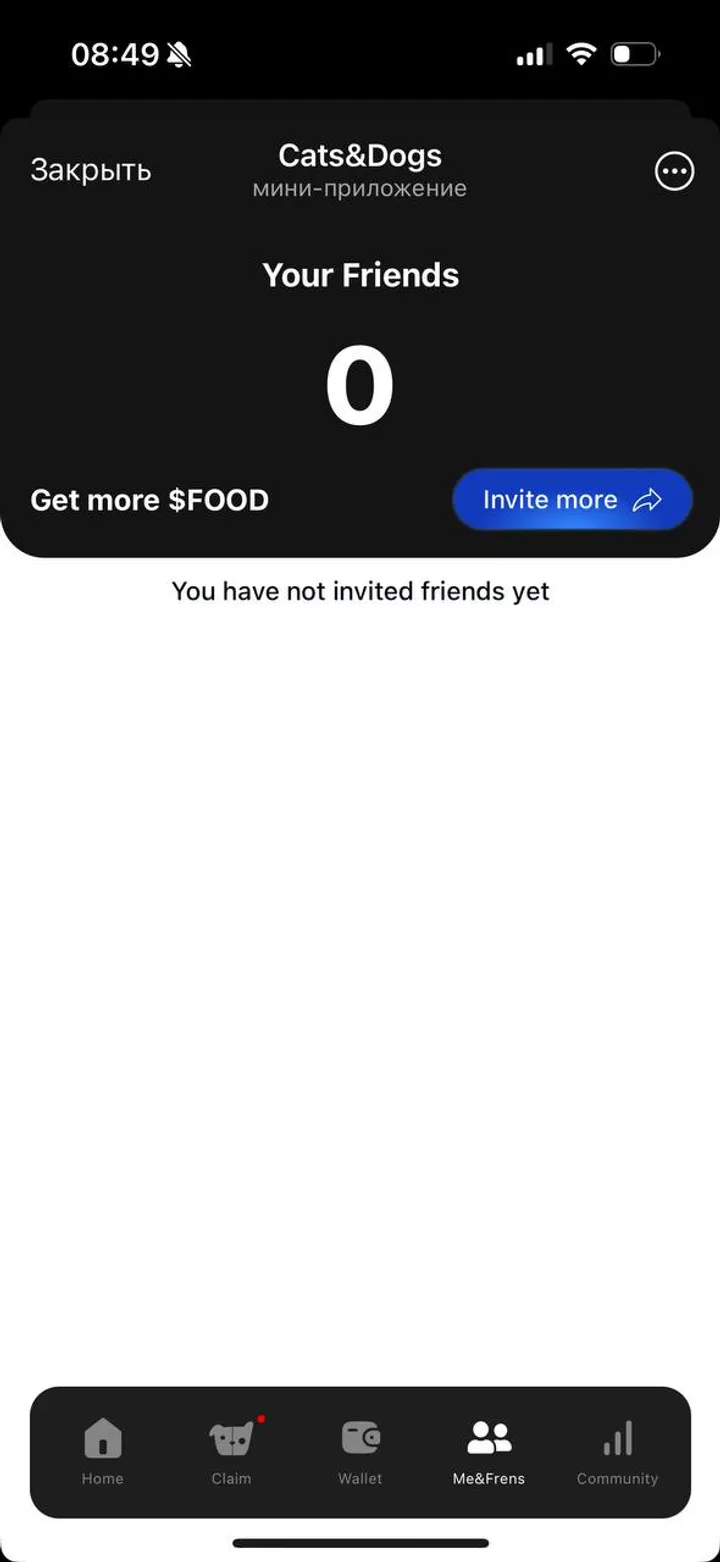Image resolution: width=720 pixels, height=1562 pixels.
Task: Select the Claim dog icon with red dot
Action: click(231, 1435)
